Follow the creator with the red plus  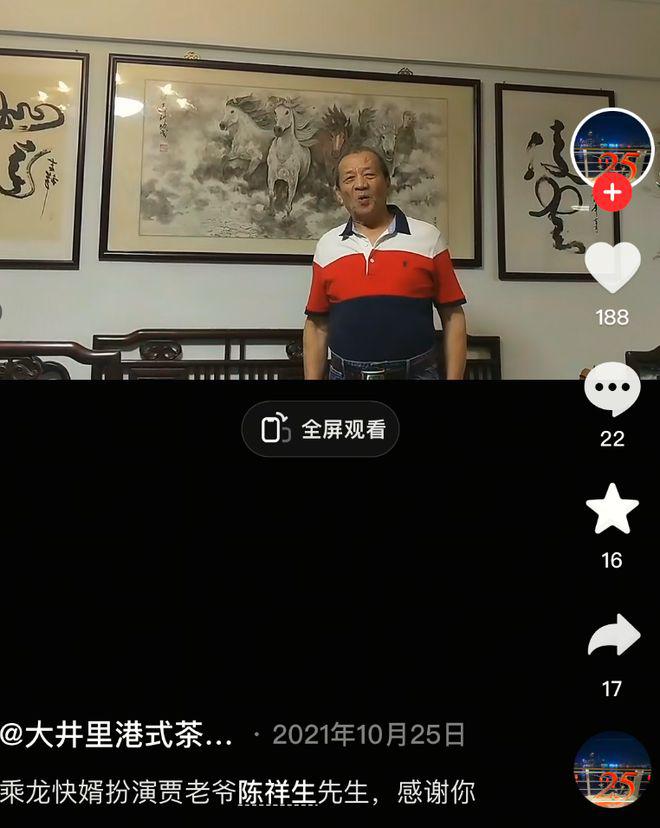612,192
